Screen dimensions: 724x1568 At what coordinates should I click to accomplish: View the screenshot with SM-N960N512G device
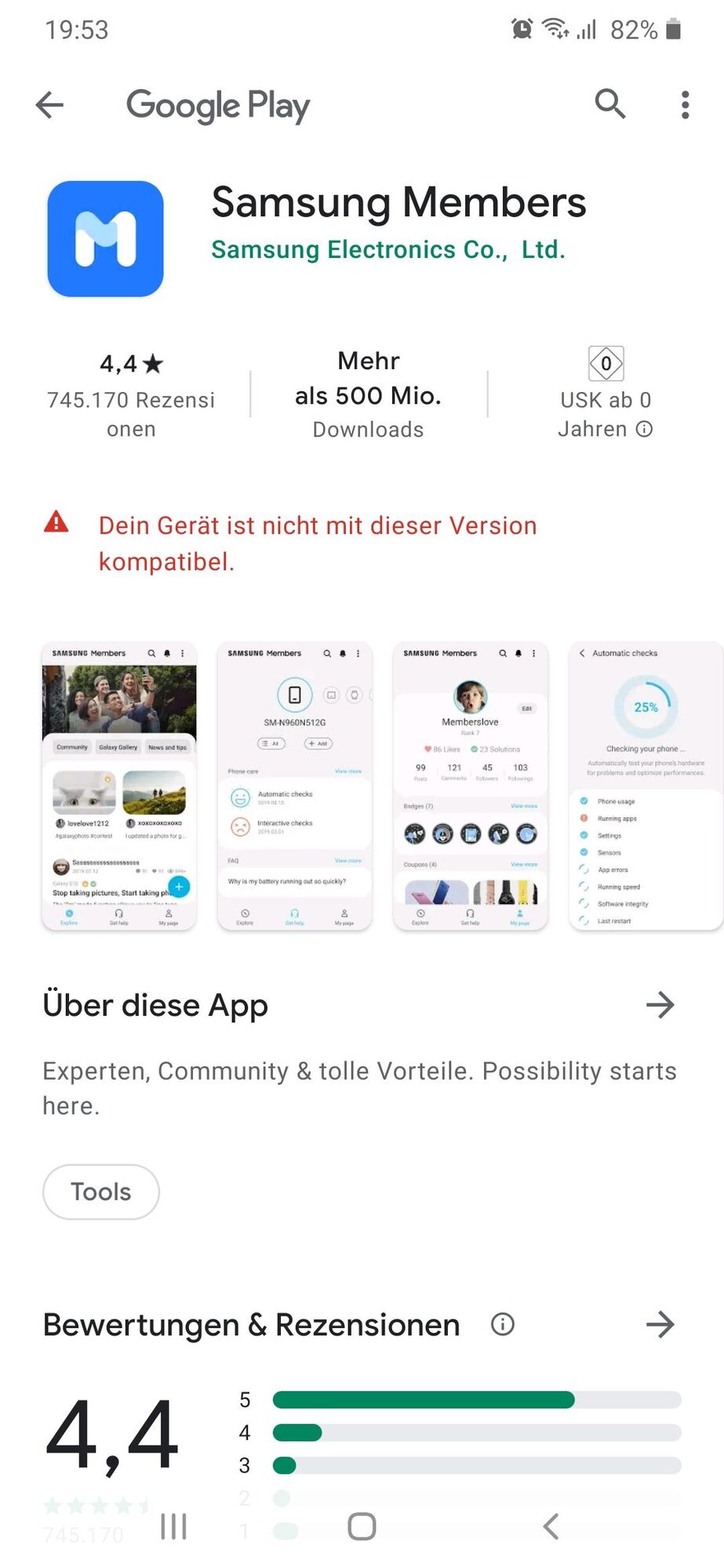click(294, 786)
